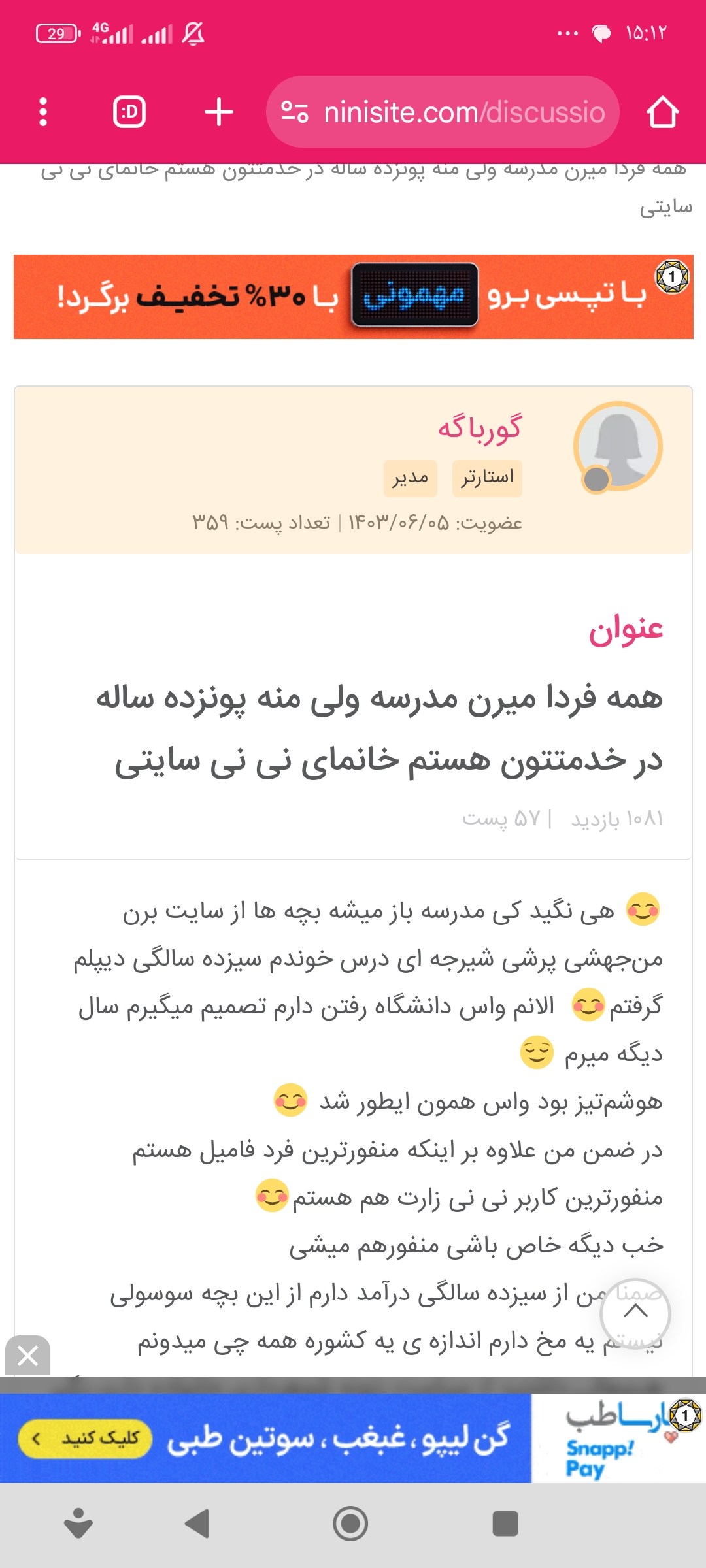Tap the profile avatar of گورباگه
The image size is (706, 1568).
coord(618,446)
